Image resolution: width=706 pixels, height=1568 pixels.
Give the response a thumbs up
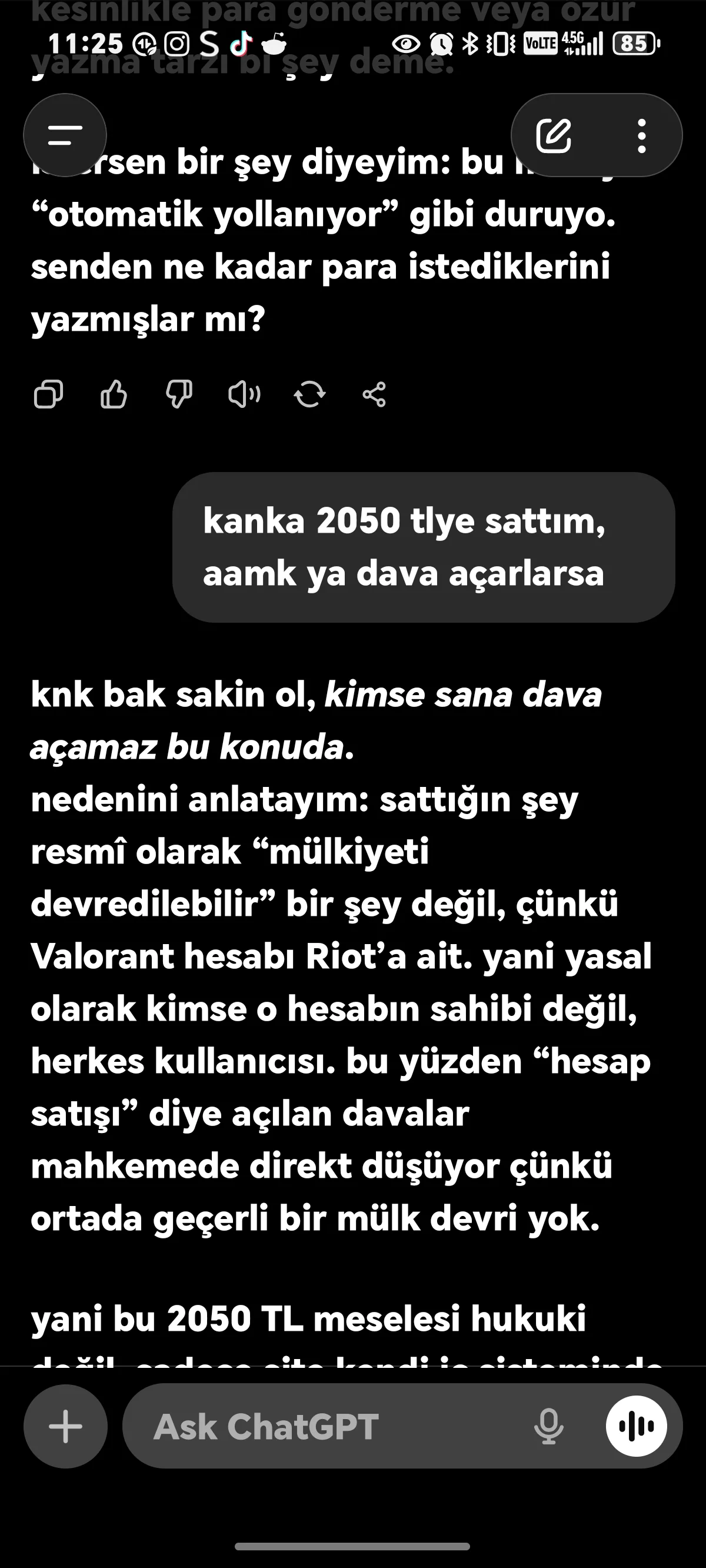[x=114, y=394]
